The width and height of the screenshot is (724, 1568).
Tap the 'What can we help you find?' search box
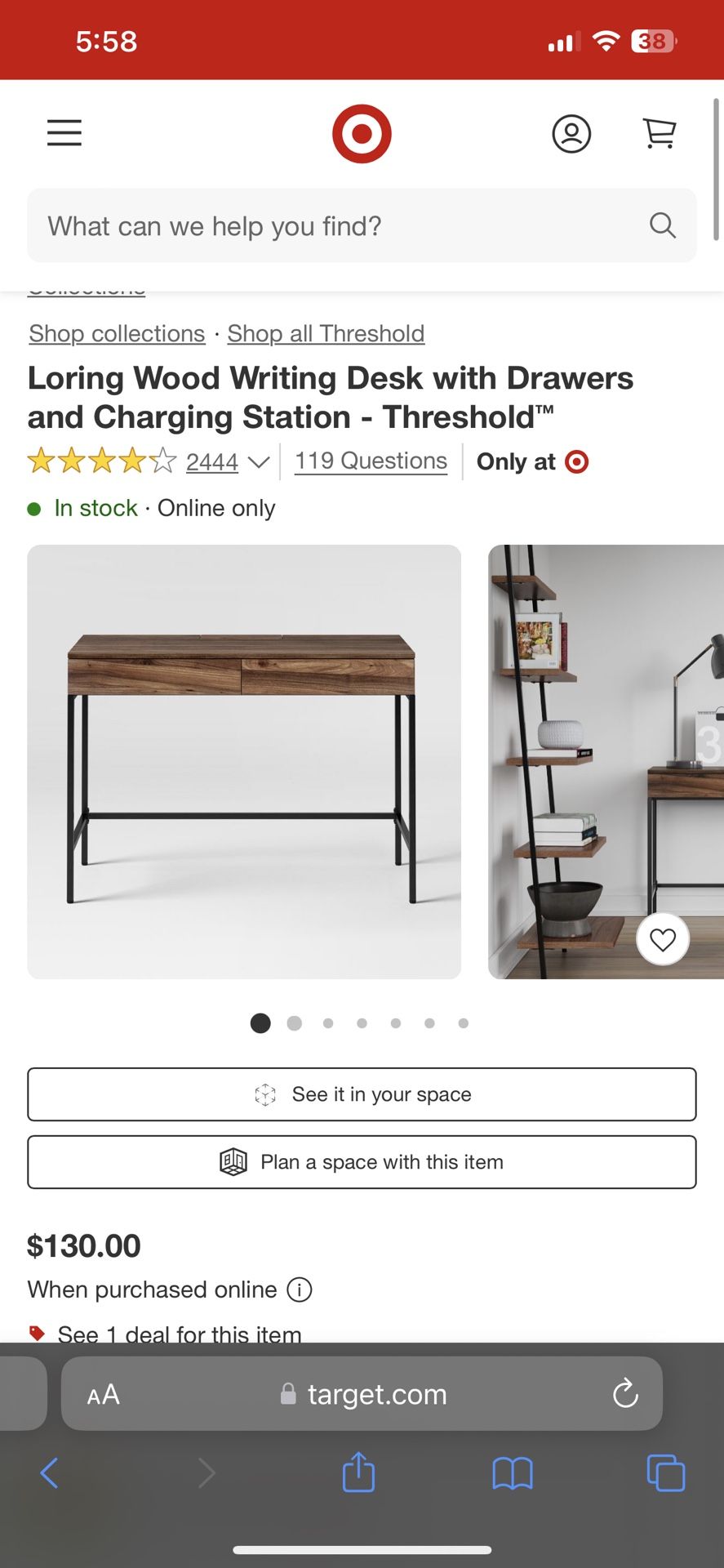click(x=343, y=226)
